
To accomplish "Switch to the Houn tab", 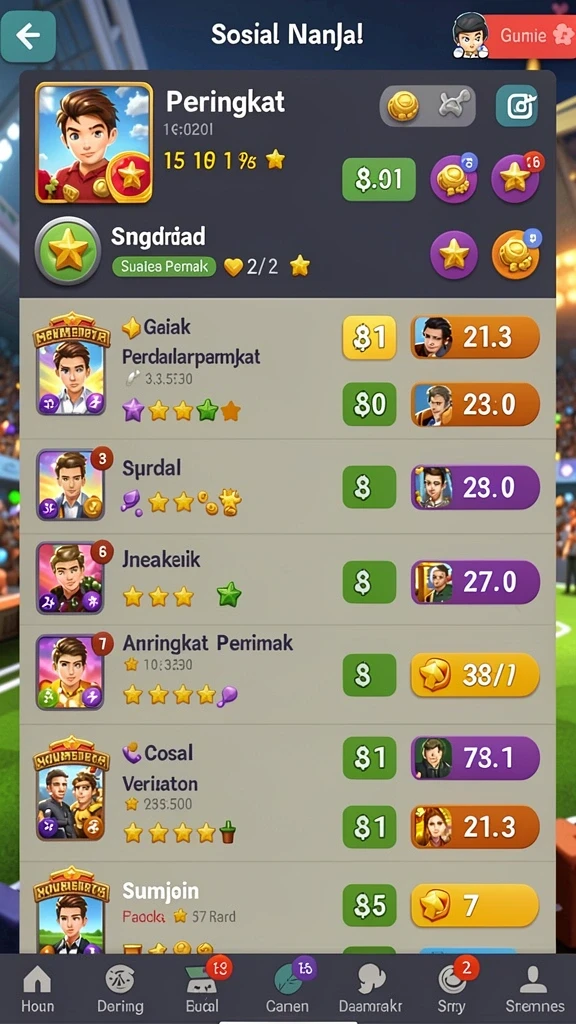I will click(x=37, y=989).
